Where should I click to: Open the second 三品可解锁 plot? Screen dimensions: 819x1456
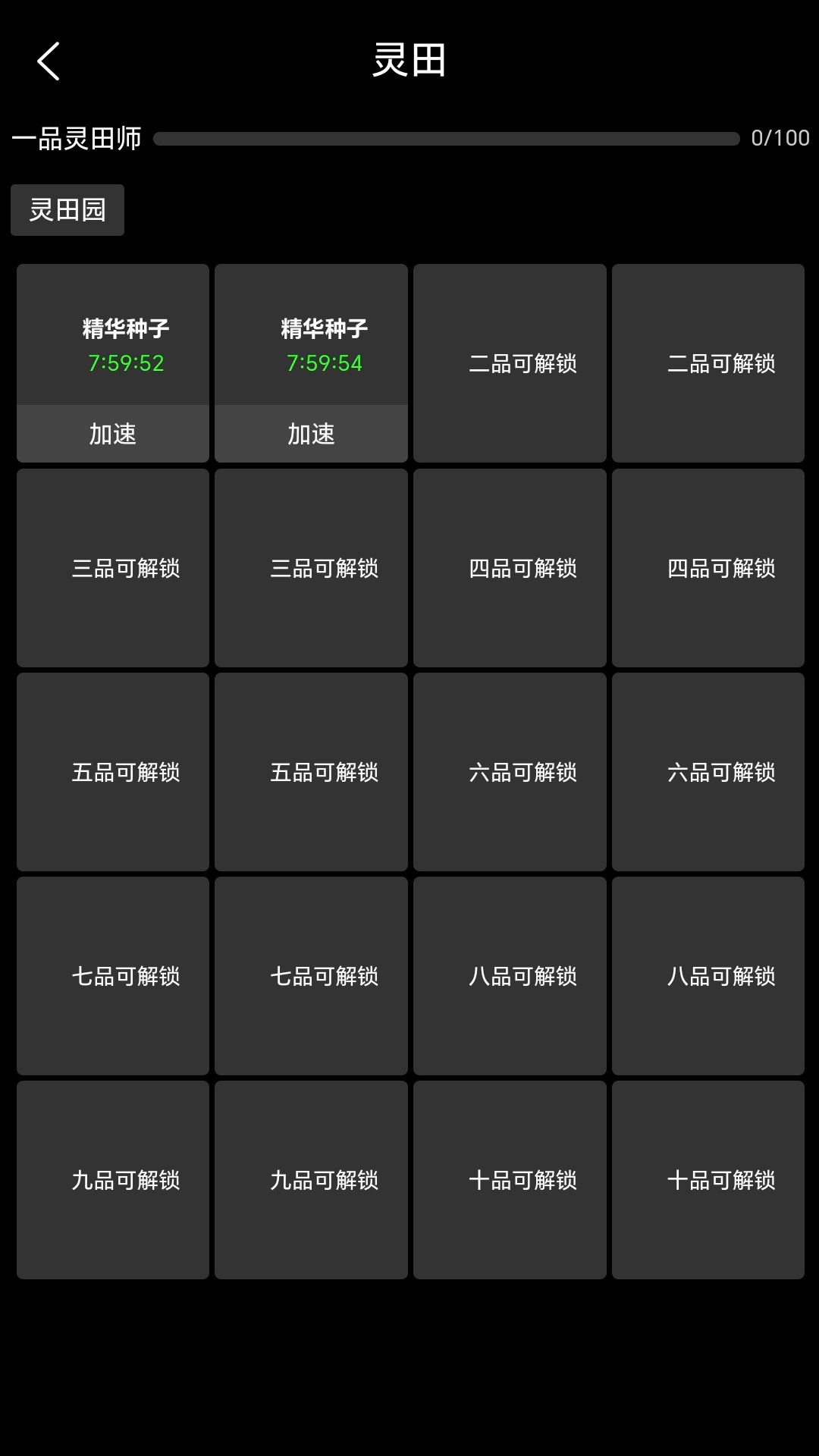(311, 568)
